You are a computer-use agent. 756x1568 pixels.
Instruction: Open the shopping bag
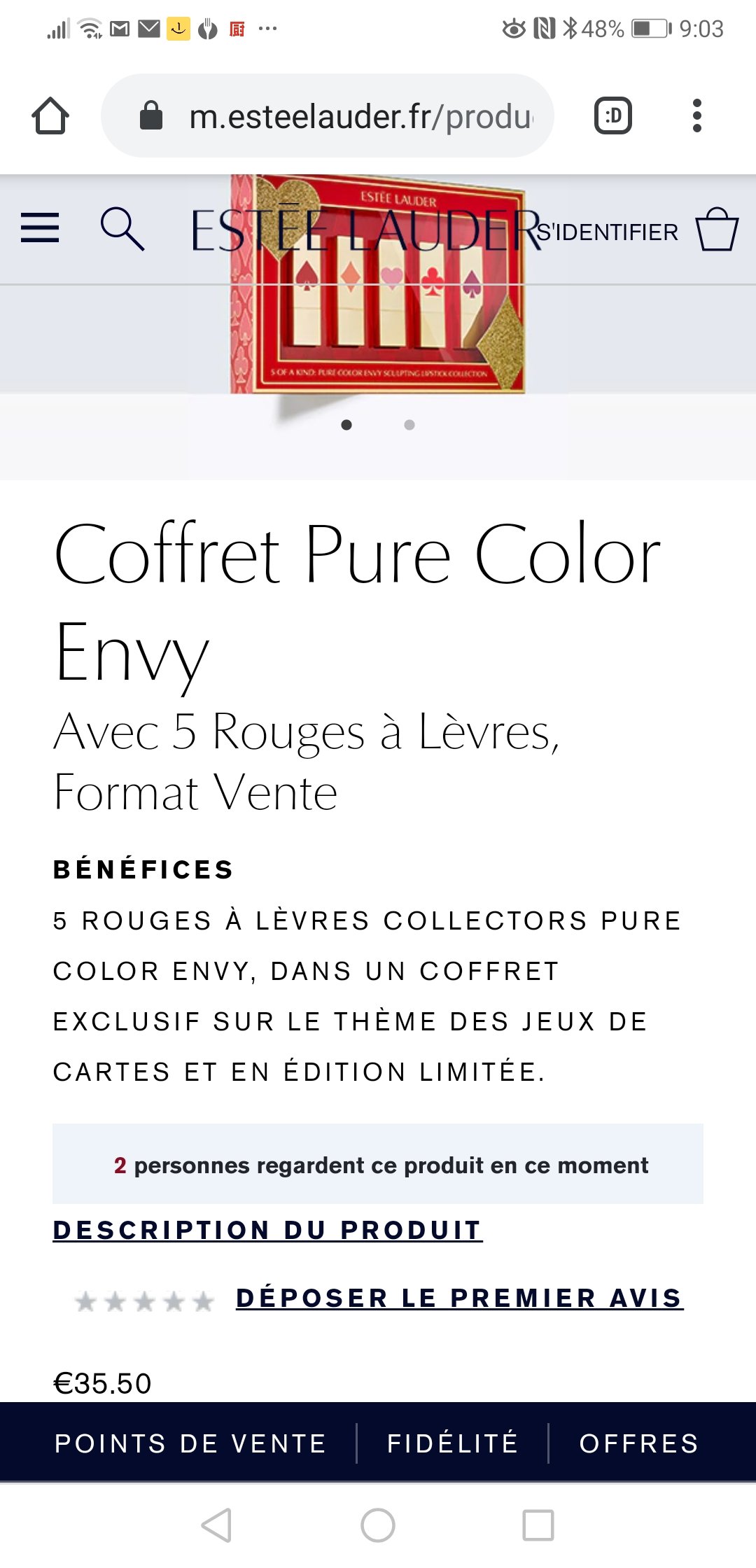pyautogui.click(x=717, y=229)
